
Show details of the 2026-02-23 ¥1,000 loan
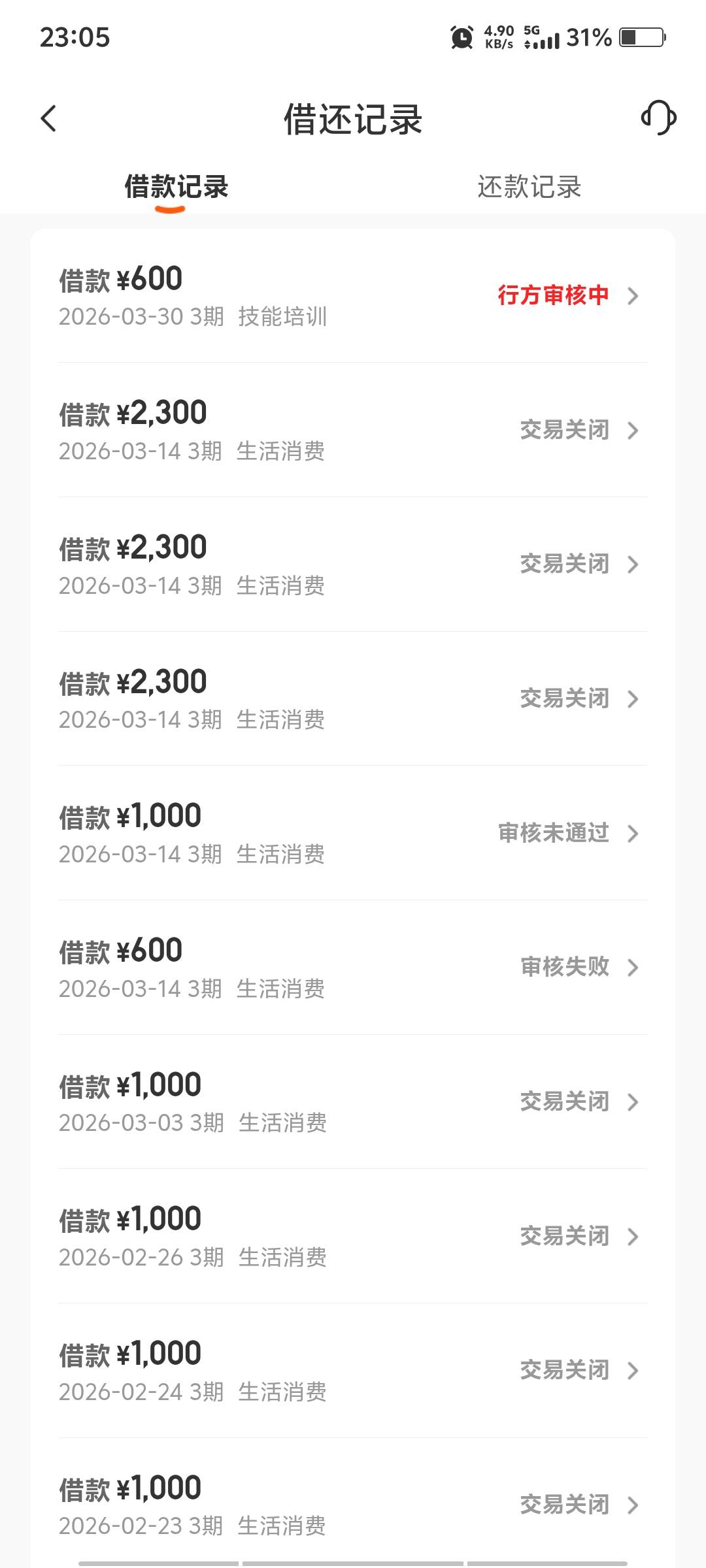click(x=353, y=1505)
